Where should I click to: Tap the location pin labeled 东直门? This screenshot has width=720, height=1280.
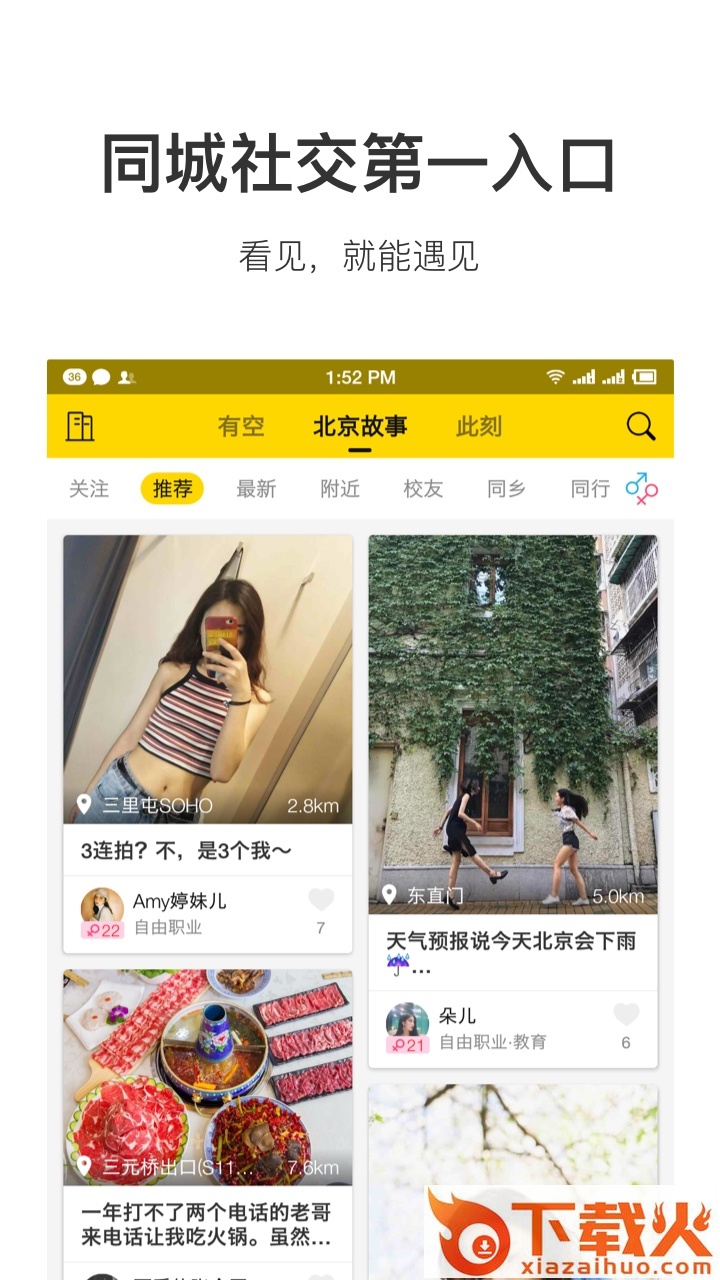390,897
